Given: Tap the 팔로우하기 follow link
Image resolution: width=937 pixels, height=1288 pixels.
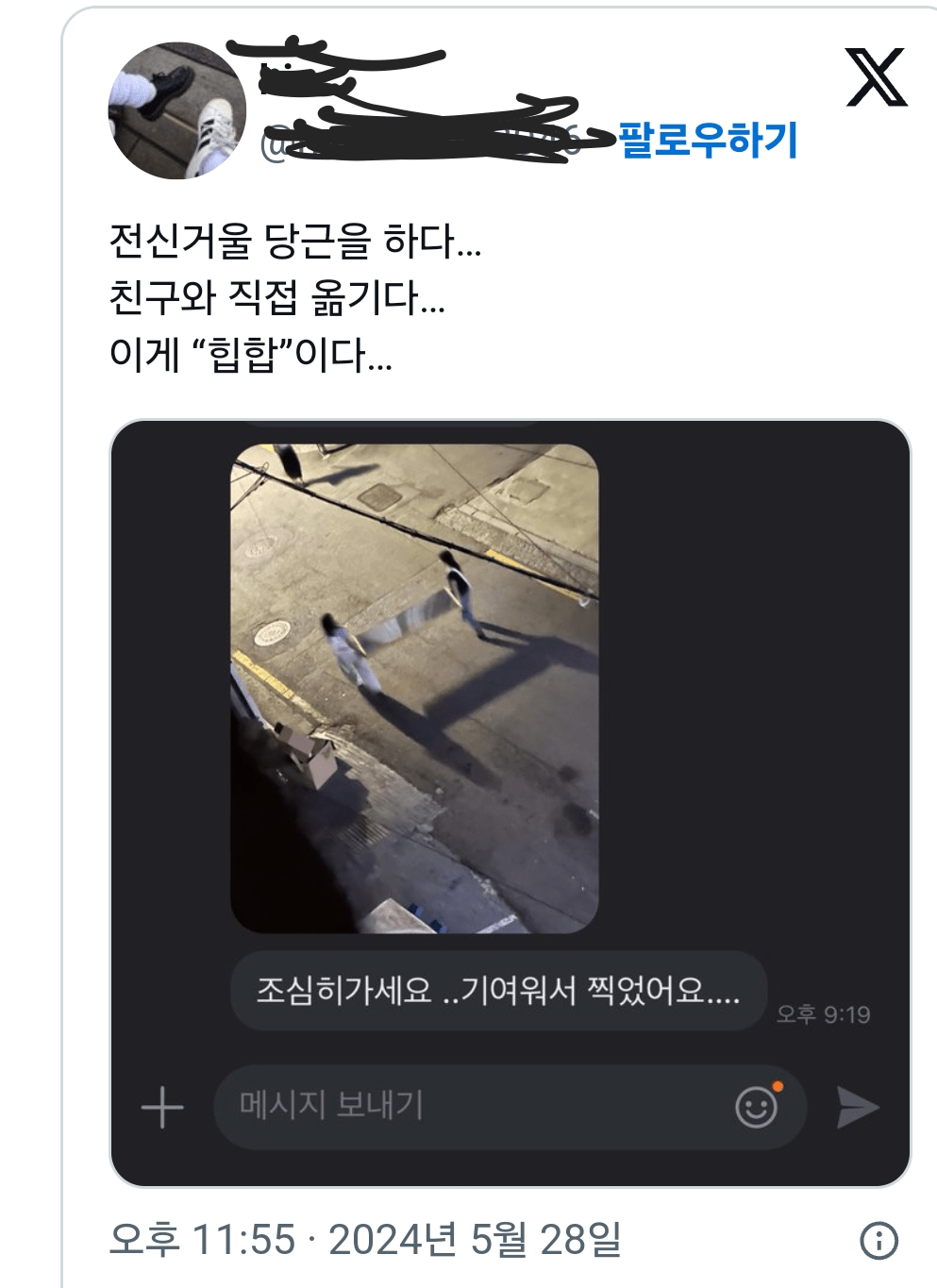Looking at the screenshot, I should 708,140.
